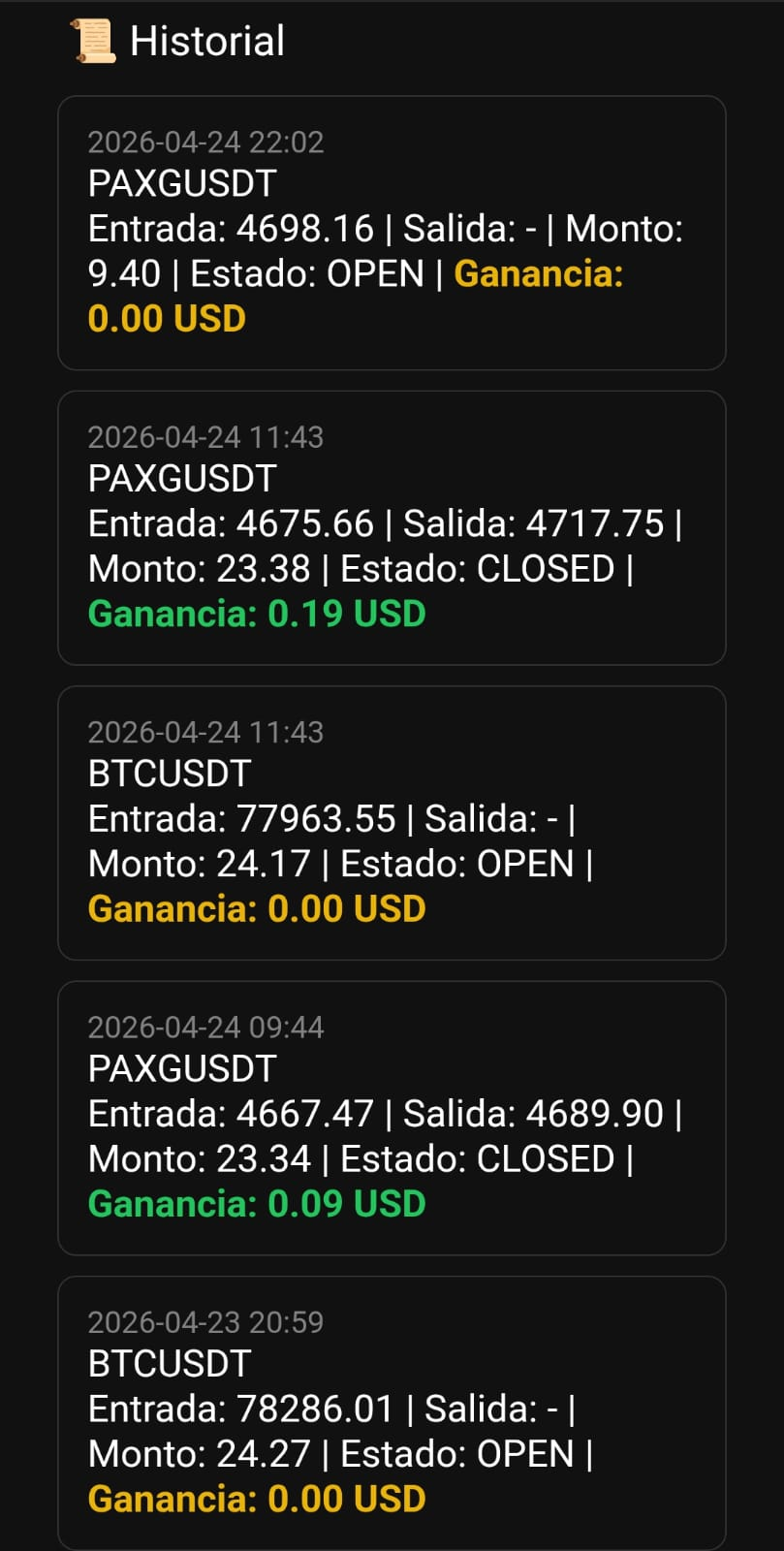Click the CLOSED status on the 11:43 PAXGUSDT trade
784x1551 pixels.
click(x=547, y=569)
